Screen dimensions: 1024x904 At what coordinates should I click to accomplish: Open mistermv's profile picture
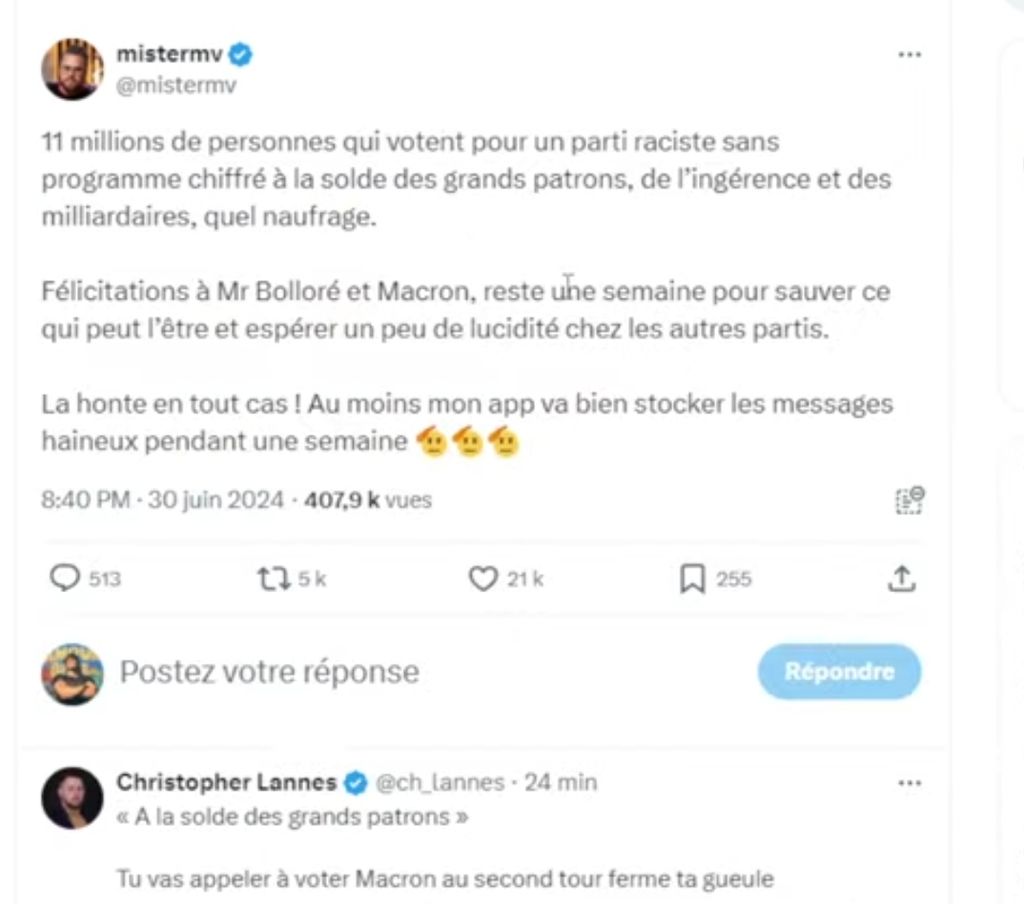[72, 69]
